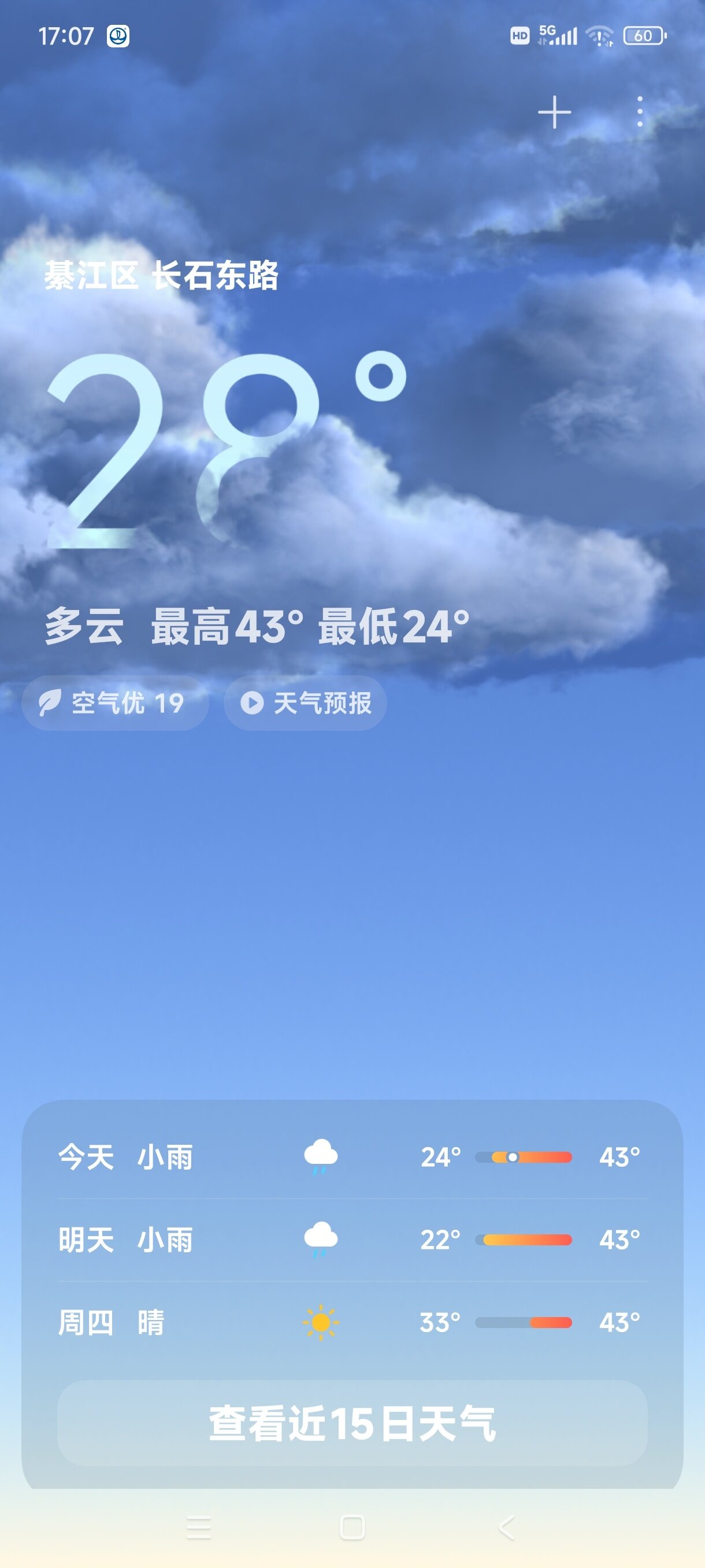Open today's 今天 小雨 forecast row
Image resolution: width=705 pixels, height=1568 pixels.
pos(351,1157)
